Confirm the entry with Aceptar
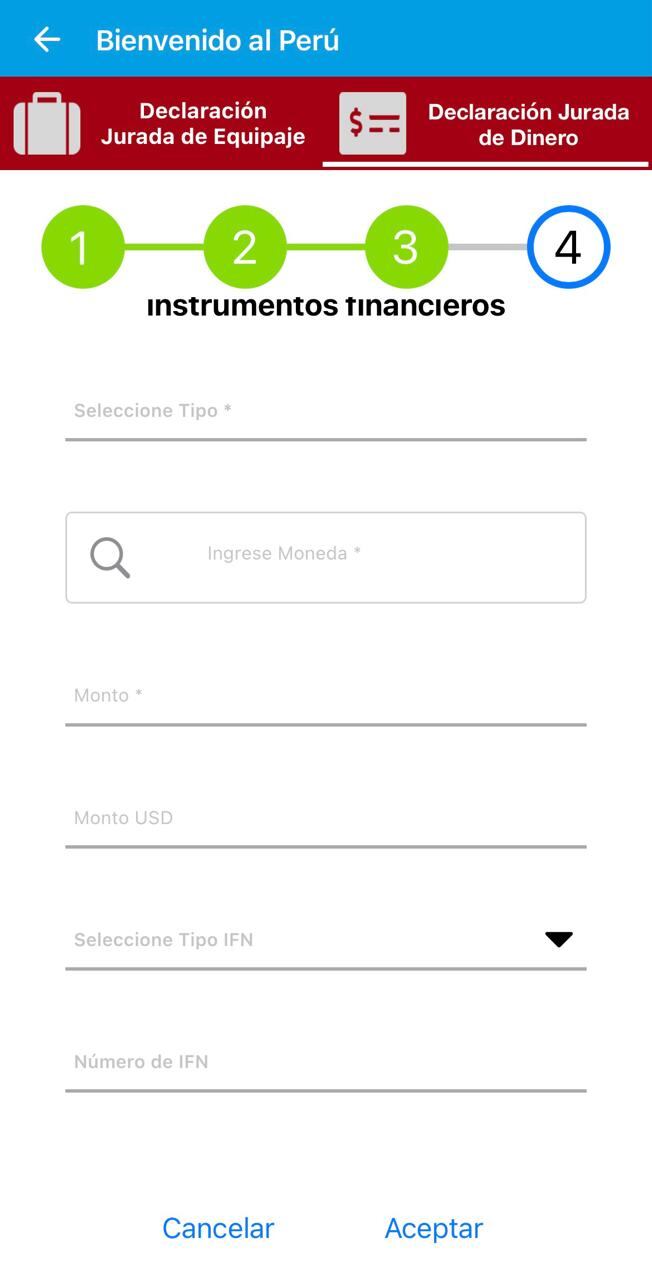This screenshot has width=652, height=1280. (433, 1228)
